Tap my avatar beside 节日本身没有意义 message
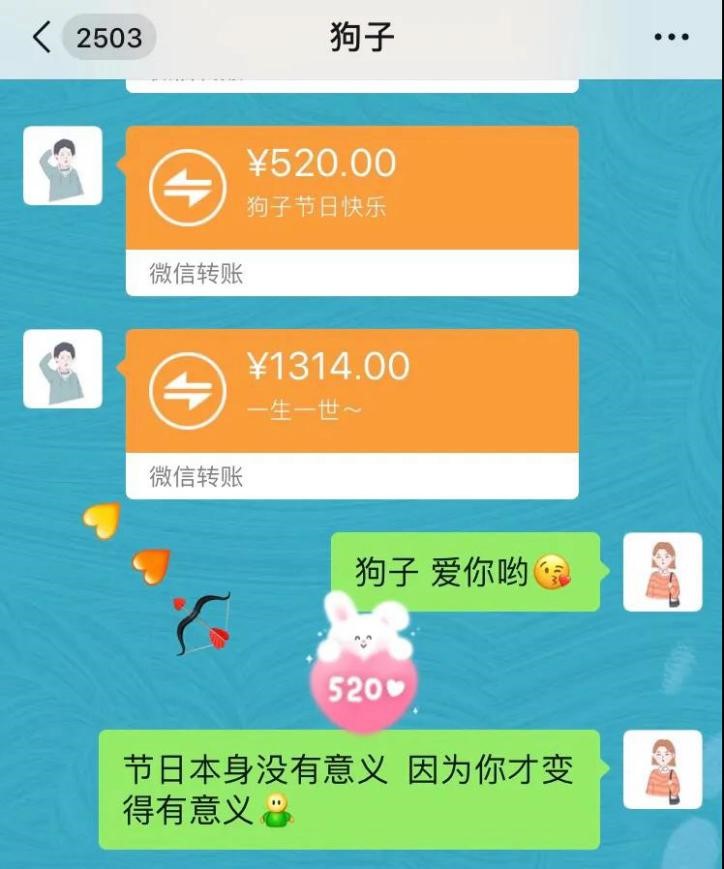Screen dimensions: 724x869 pos(662,769)
